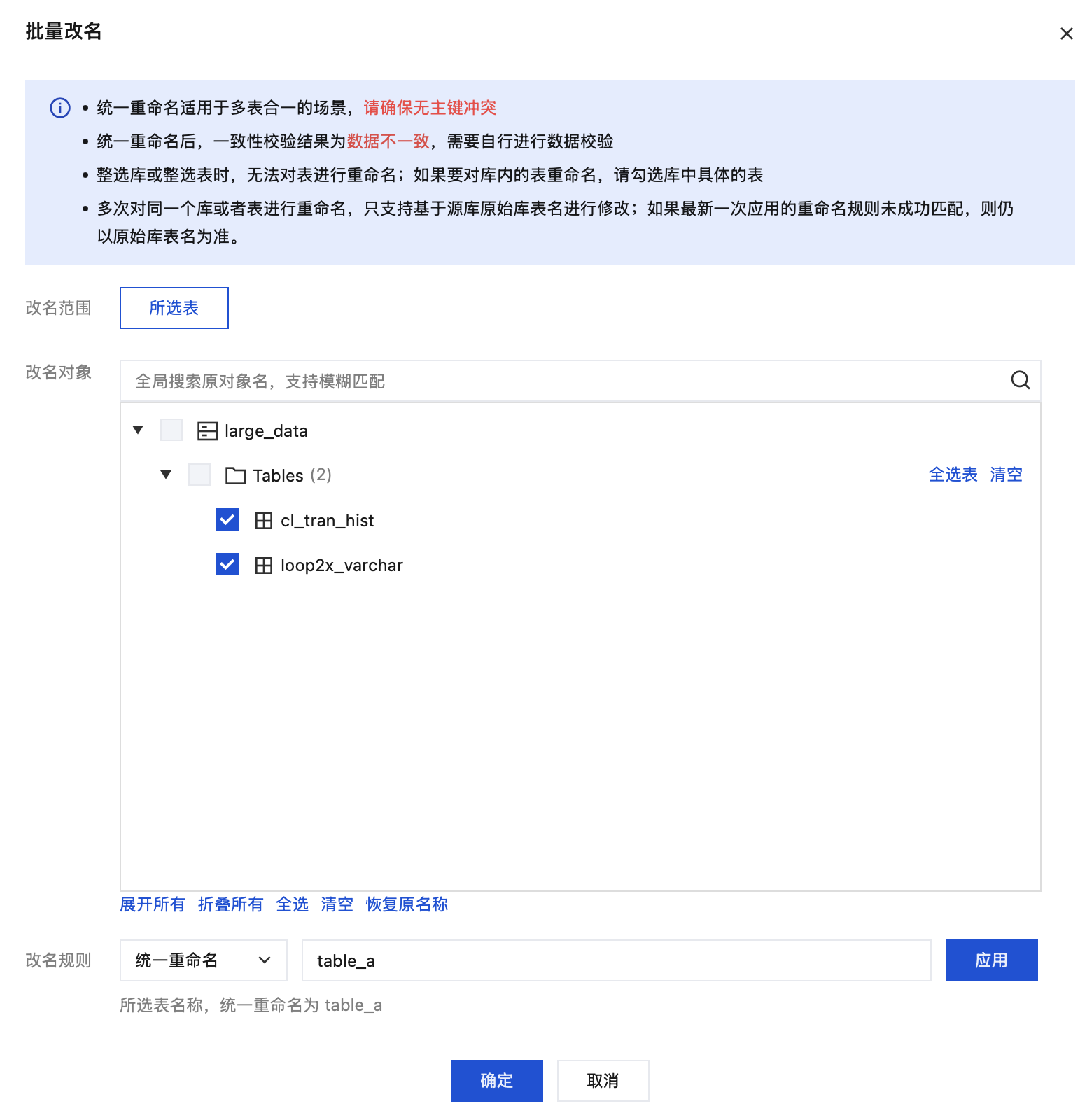The image size is (1092, 1120).
Task: Confirm the rename with 确定
Action: (x=496, y=1081)
